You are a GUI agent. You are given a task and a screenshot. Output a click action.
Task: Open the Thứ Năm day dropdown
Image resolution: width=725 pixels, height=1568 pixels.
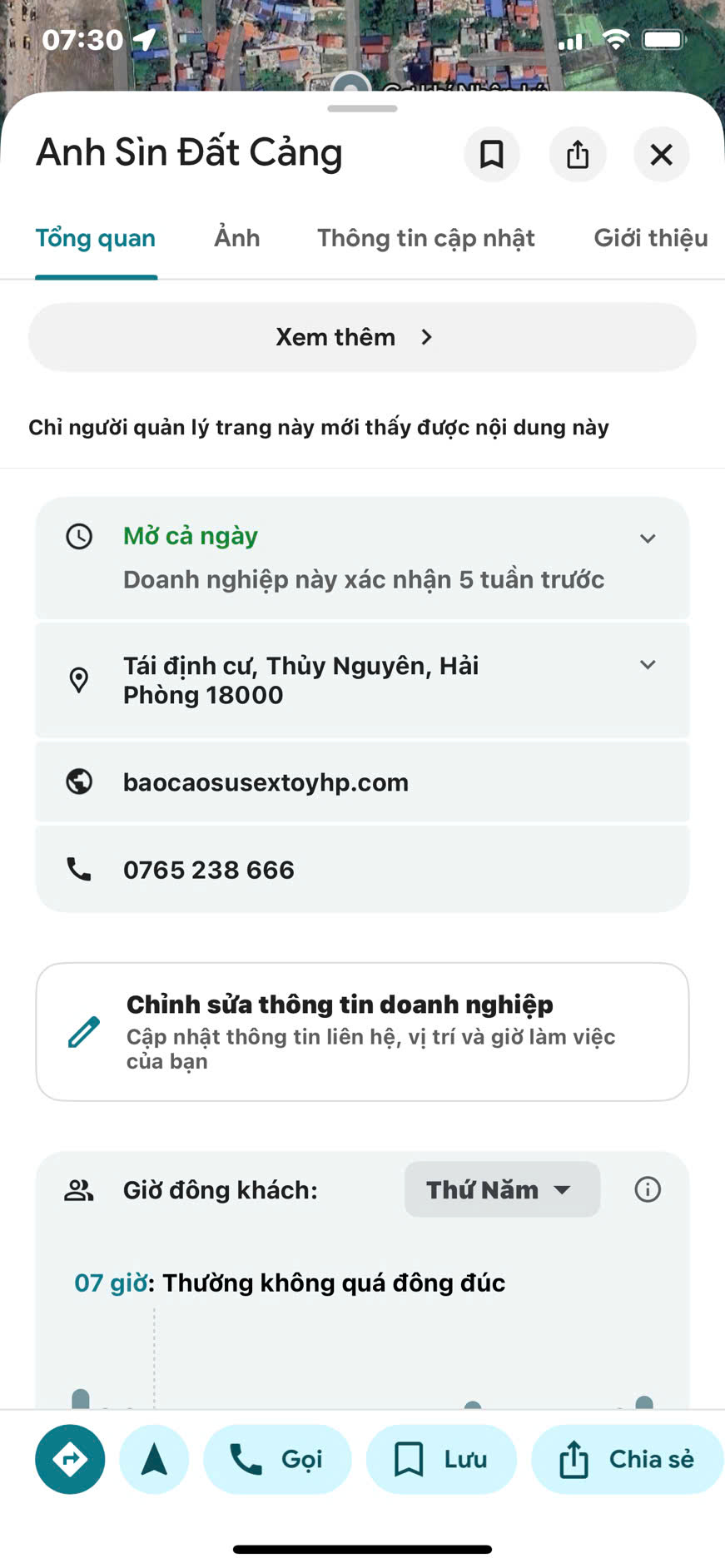click(x=501, y=1189)
